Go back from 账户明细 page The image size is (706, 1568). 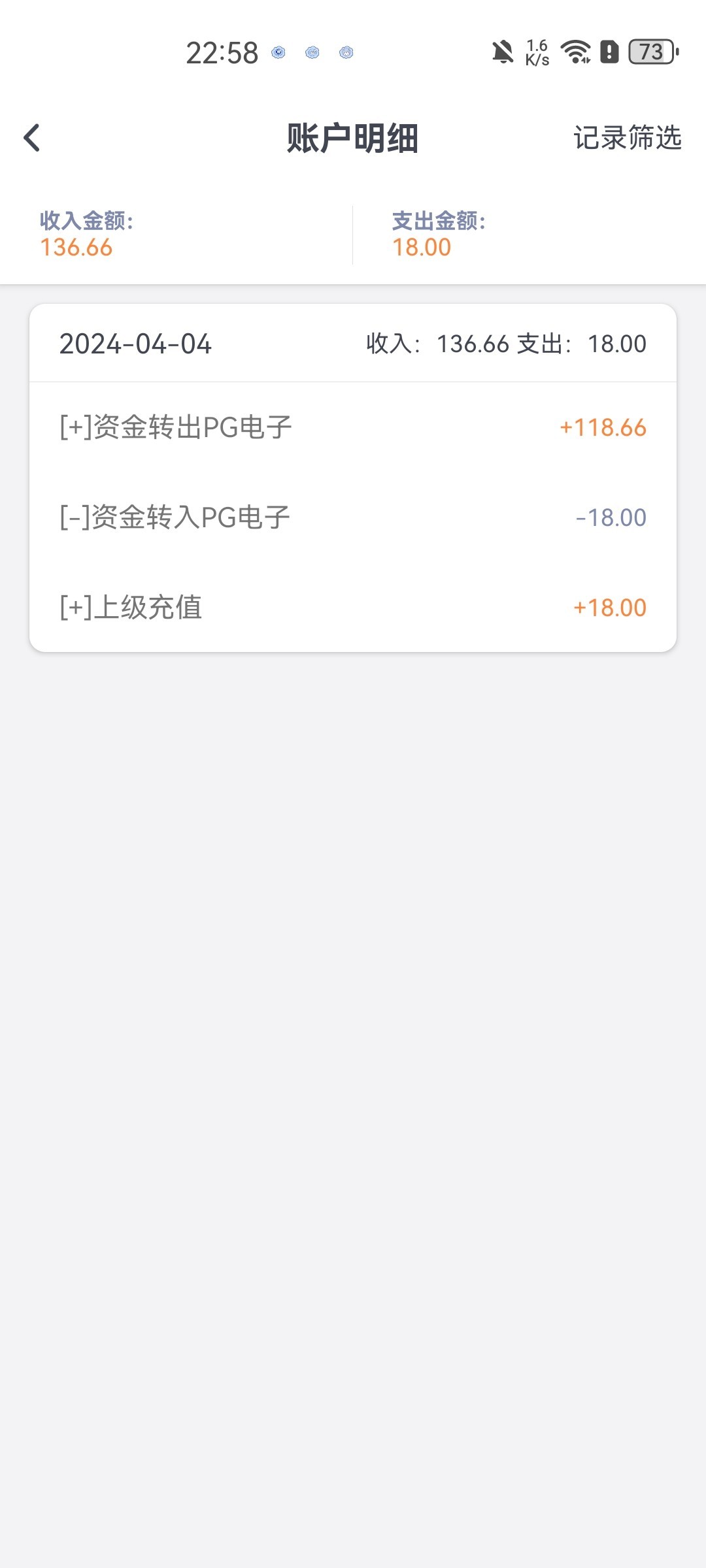pos(31,138)
